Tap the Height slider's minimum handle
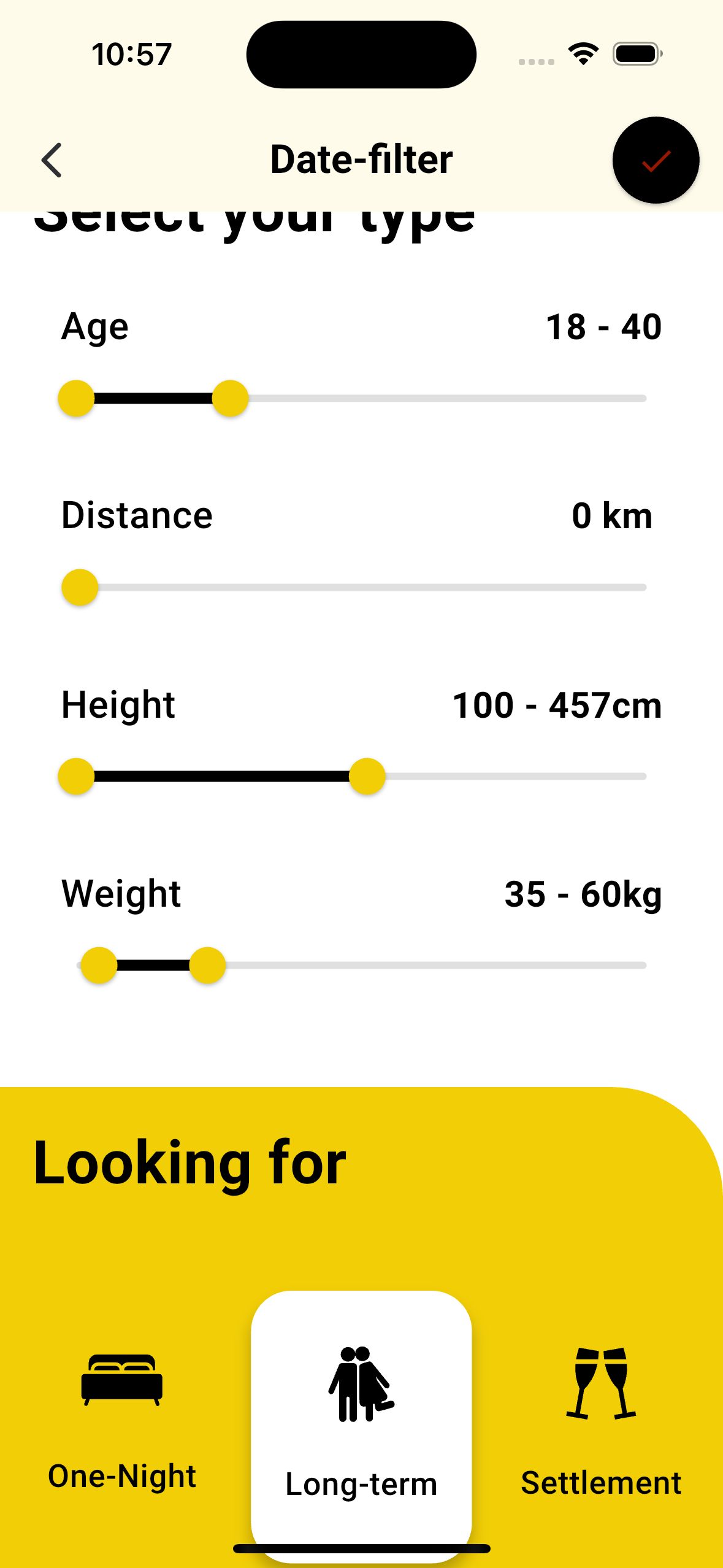This screenshot has width=723, height=1568. point(76,776)
